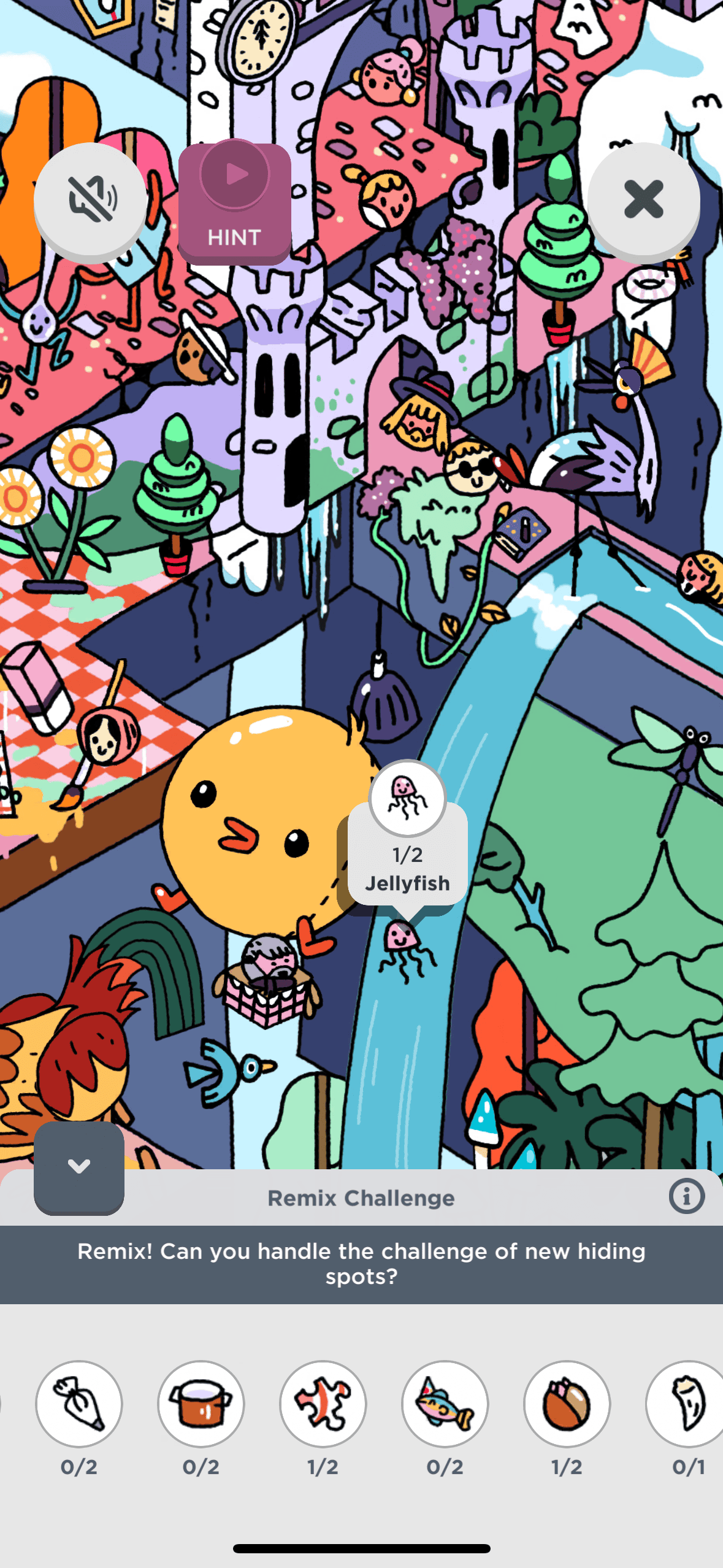
Task: Select the white ghost-shaped item to find
Action: (687, 1404)
